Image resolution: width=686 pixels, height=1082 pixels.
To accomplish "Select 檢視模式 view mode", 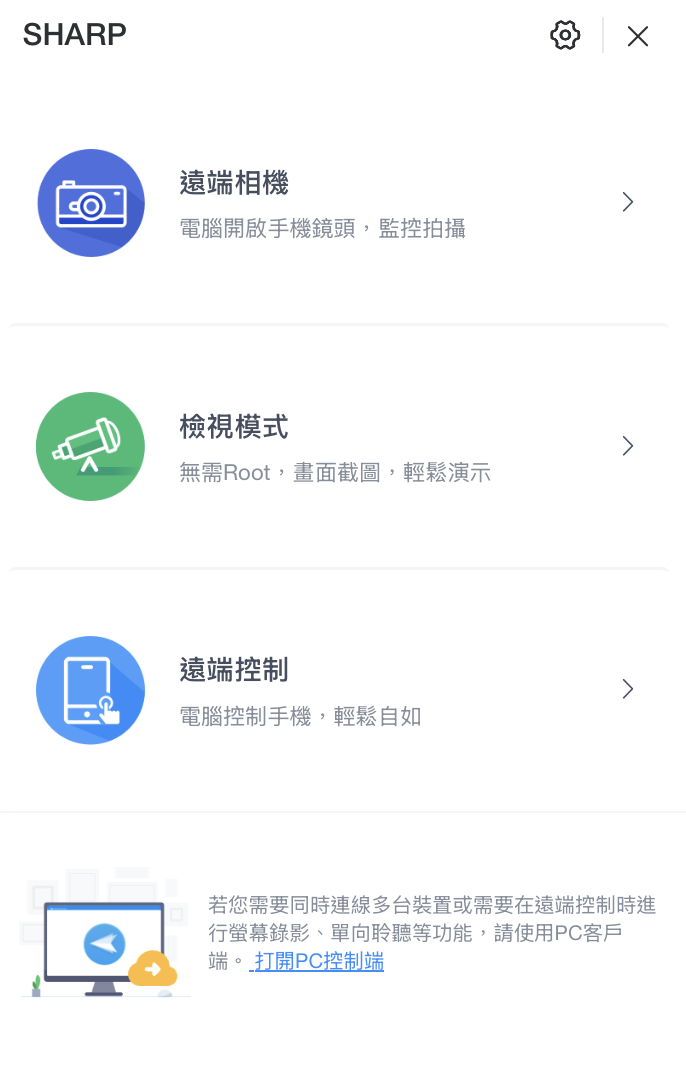I will click(338, 446).
